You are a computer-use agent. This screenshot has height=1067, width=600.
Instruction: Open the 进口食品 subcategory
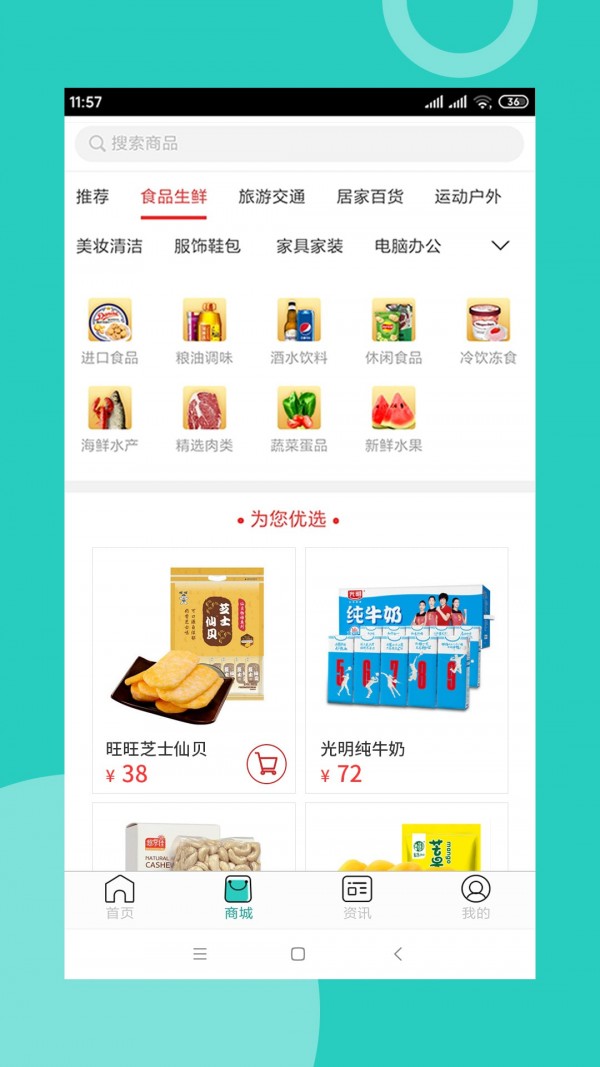click(109, 331)
